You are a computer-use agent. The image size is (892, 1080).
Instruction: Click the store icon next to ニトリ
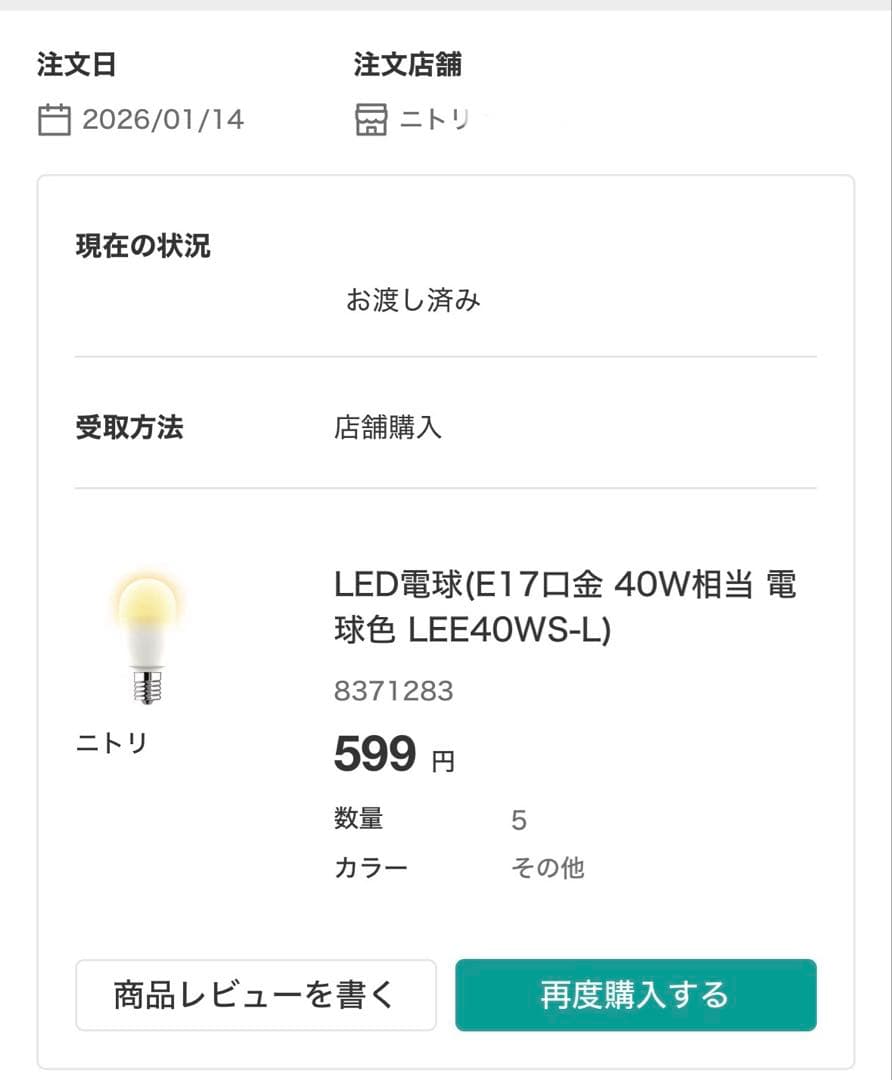(370, 120)
